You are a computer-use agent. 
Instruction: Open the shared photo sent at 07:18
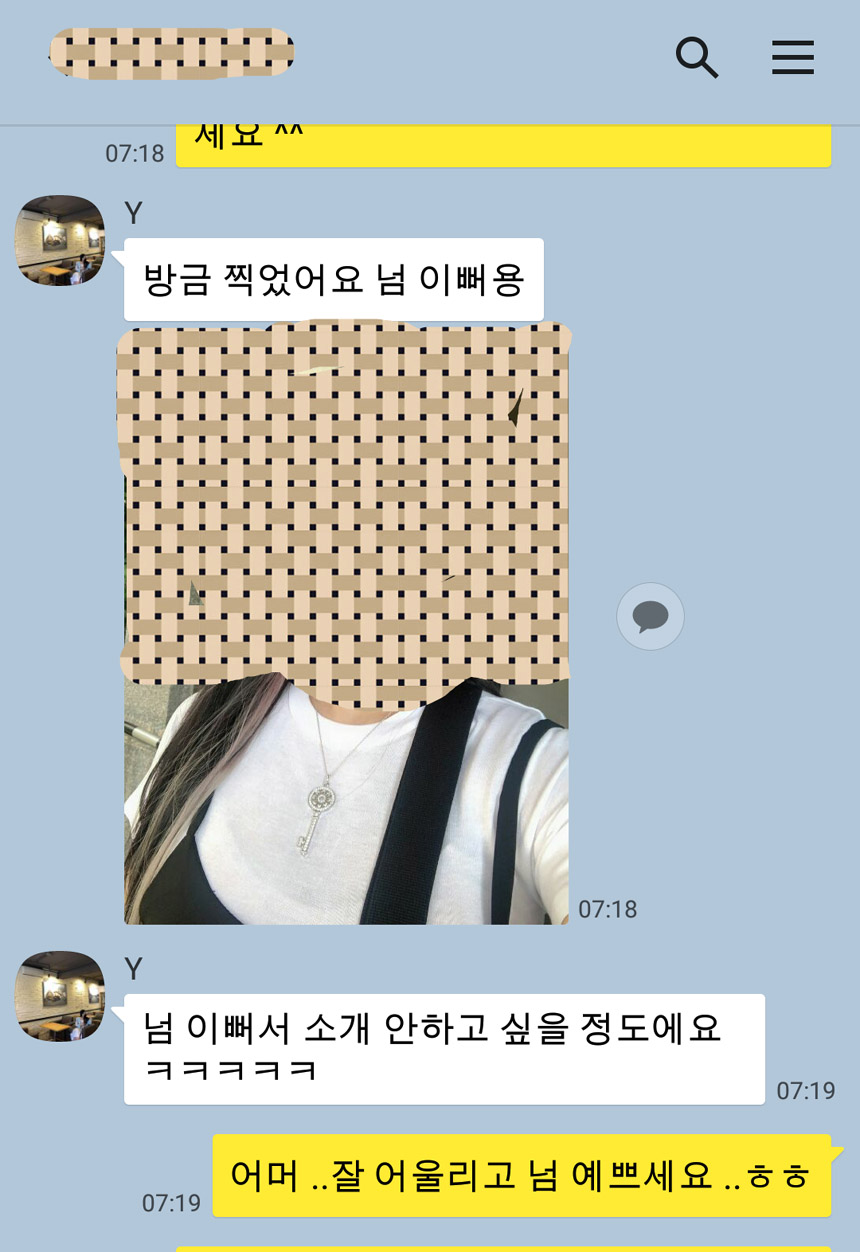pyautogui.click(x=346, y=800)
